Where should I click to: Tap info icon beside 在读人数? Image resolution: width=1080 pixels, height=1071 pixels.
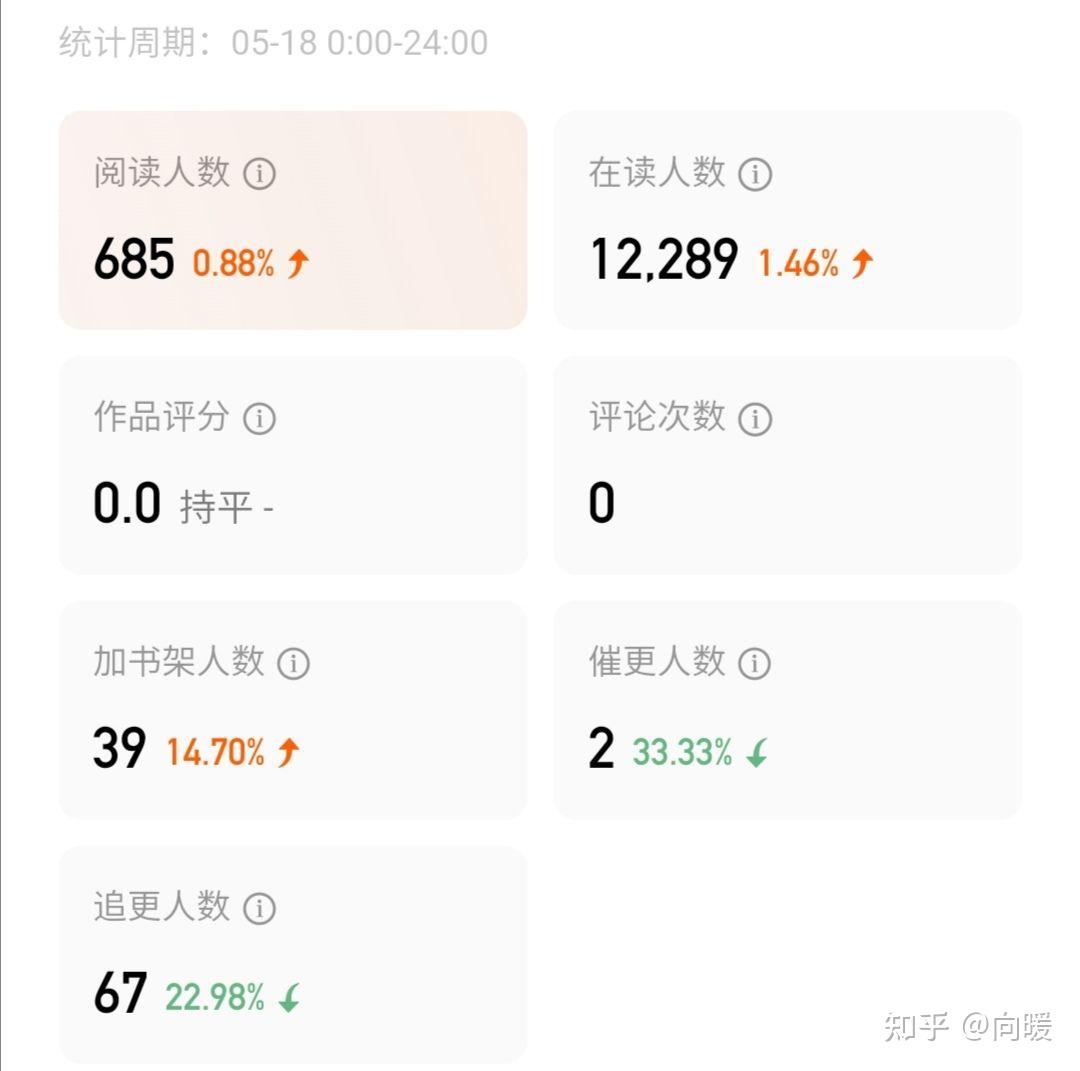point(755,174)
